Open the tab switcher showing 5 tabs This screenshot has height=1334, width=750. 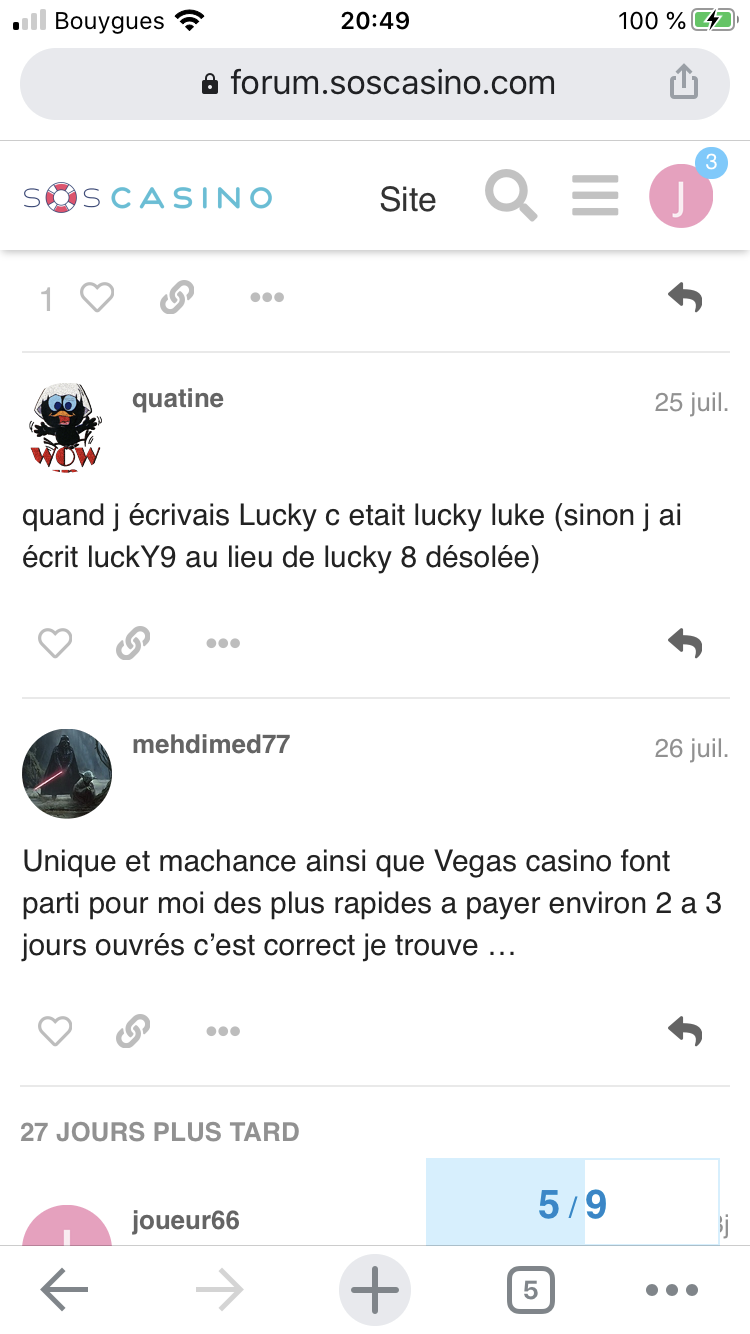coord(531,1291)
